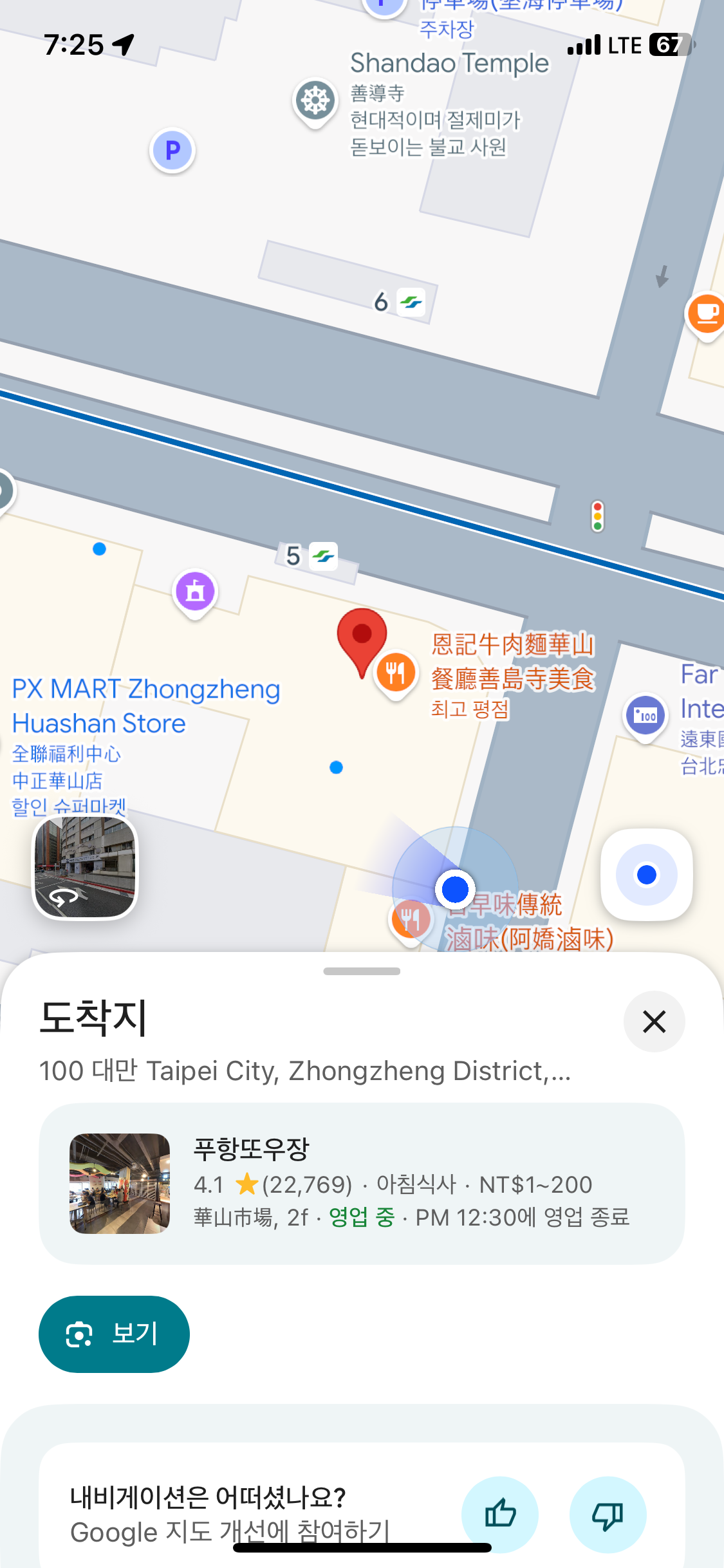724x1568 pixels.
Task: Recenter map on my location
Action: (646, 875)
